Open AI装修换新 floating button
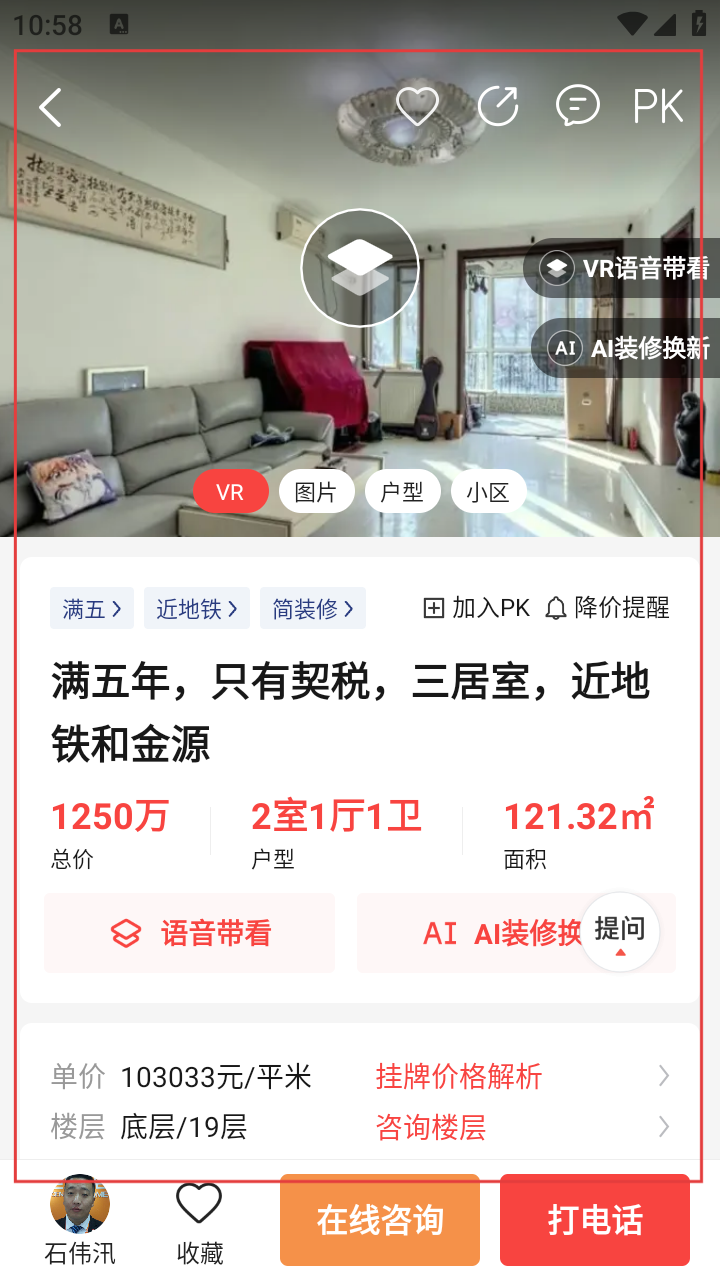Screen dimensions: 720x1280 point(630,348)
